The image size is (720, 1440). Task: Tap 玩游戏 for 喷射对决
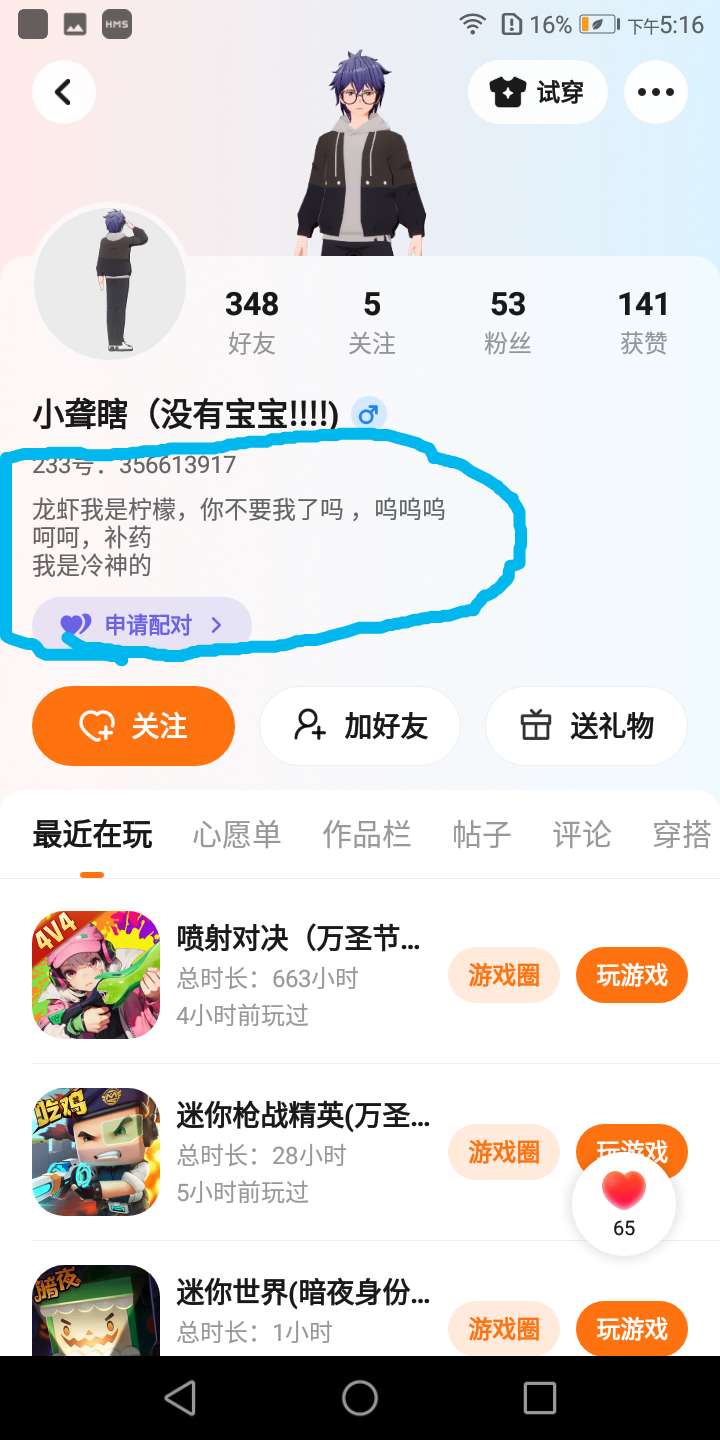click(631, 975)
